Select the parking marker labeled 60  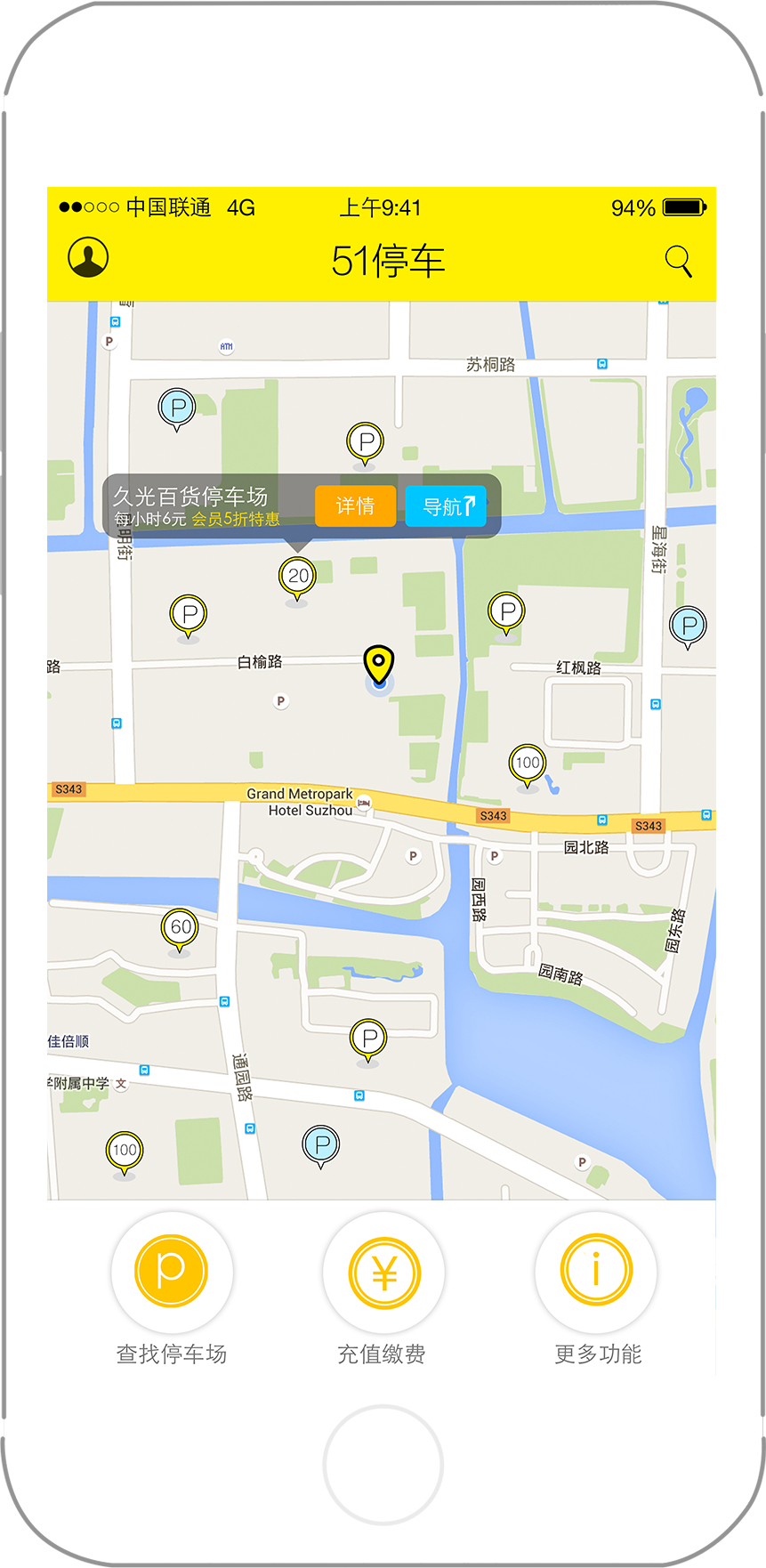click(x=180, y=927)
